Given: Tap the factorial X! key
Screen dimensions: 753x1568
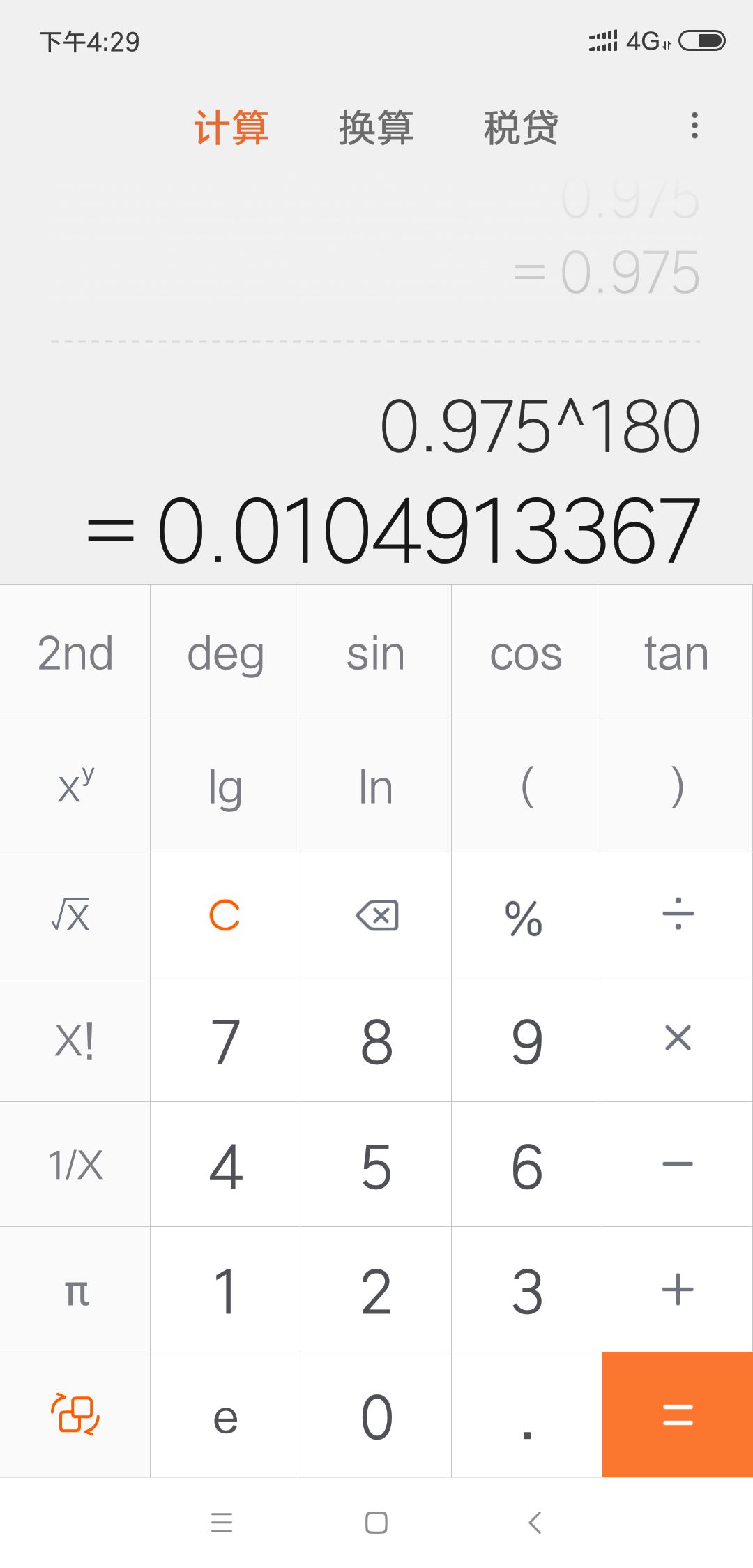Looking at the screenshot, I should (x=75, y=1040).
